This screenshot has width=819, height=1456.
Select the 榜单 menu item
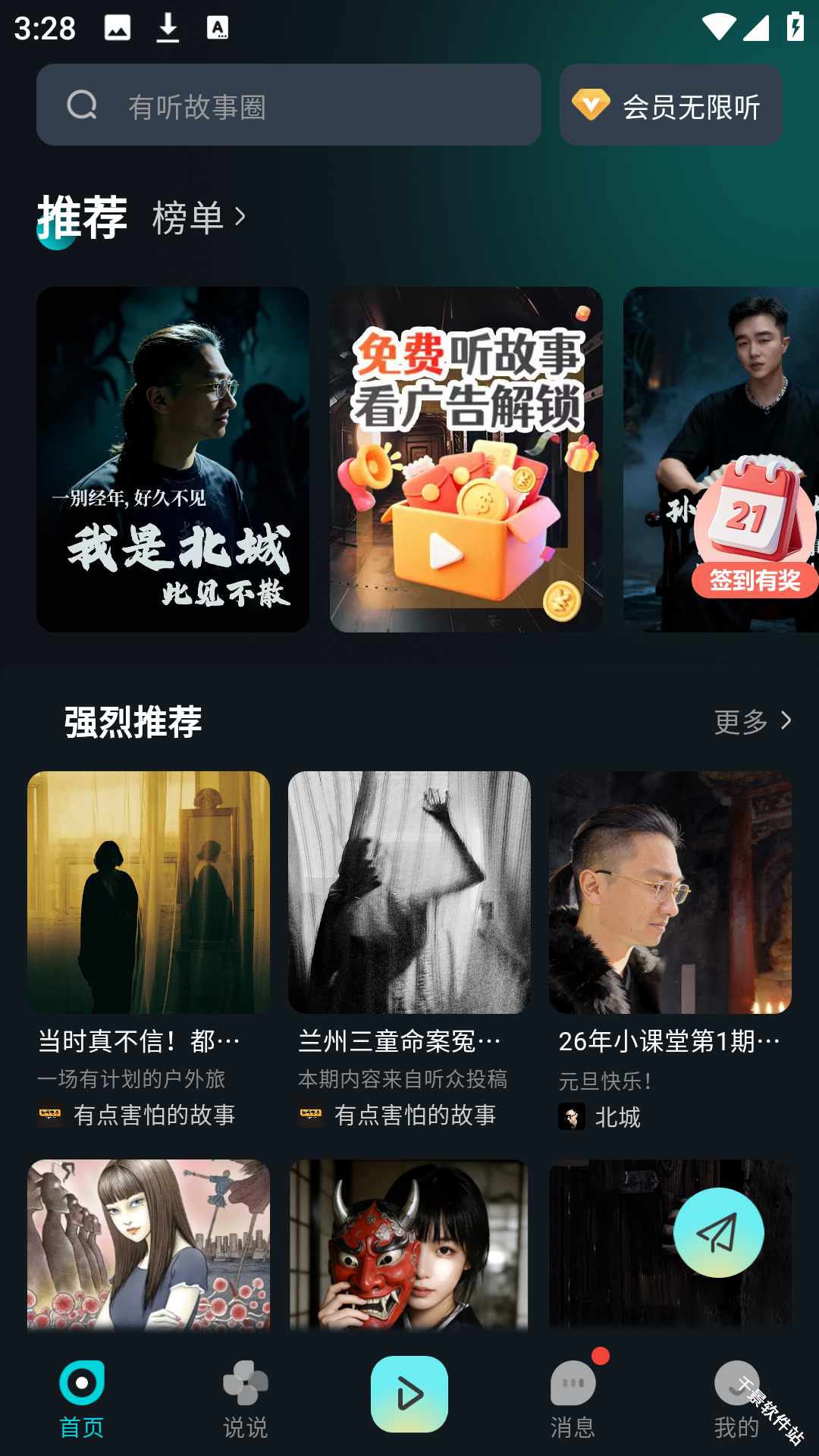(188, 219)
